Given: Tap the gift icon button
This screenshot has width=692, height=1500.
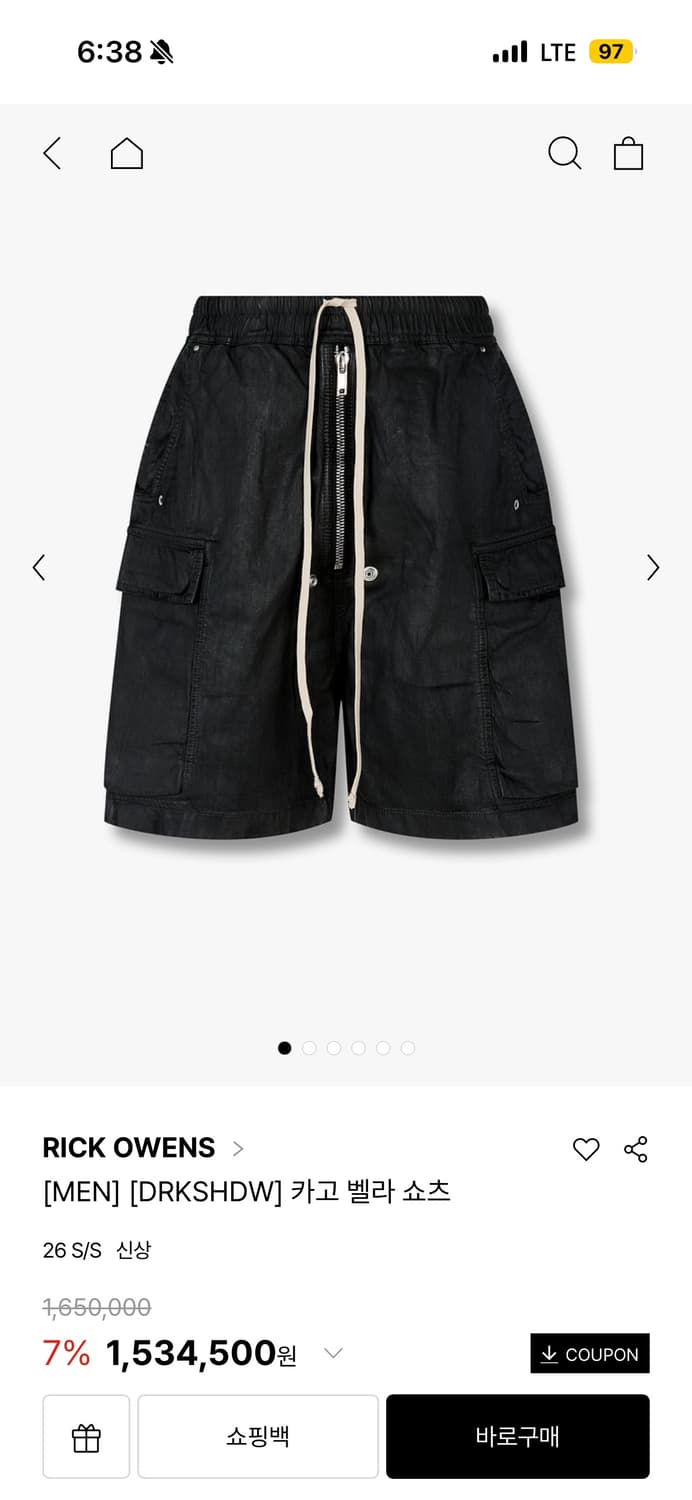Looking at the screenshot, I should [x=86, y=1437].
